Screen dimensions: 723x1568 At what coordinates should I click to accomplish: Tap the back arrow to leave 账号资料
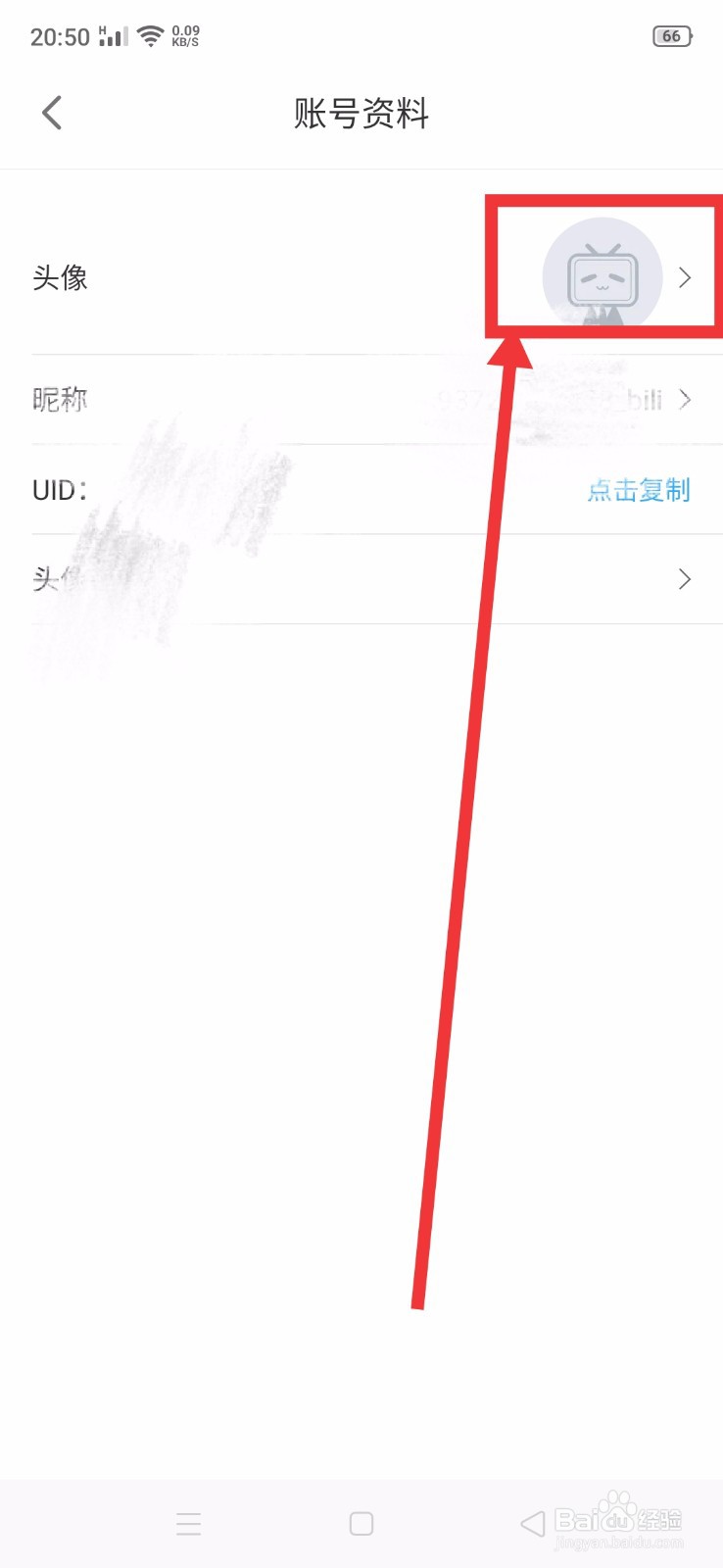point(51,113)
